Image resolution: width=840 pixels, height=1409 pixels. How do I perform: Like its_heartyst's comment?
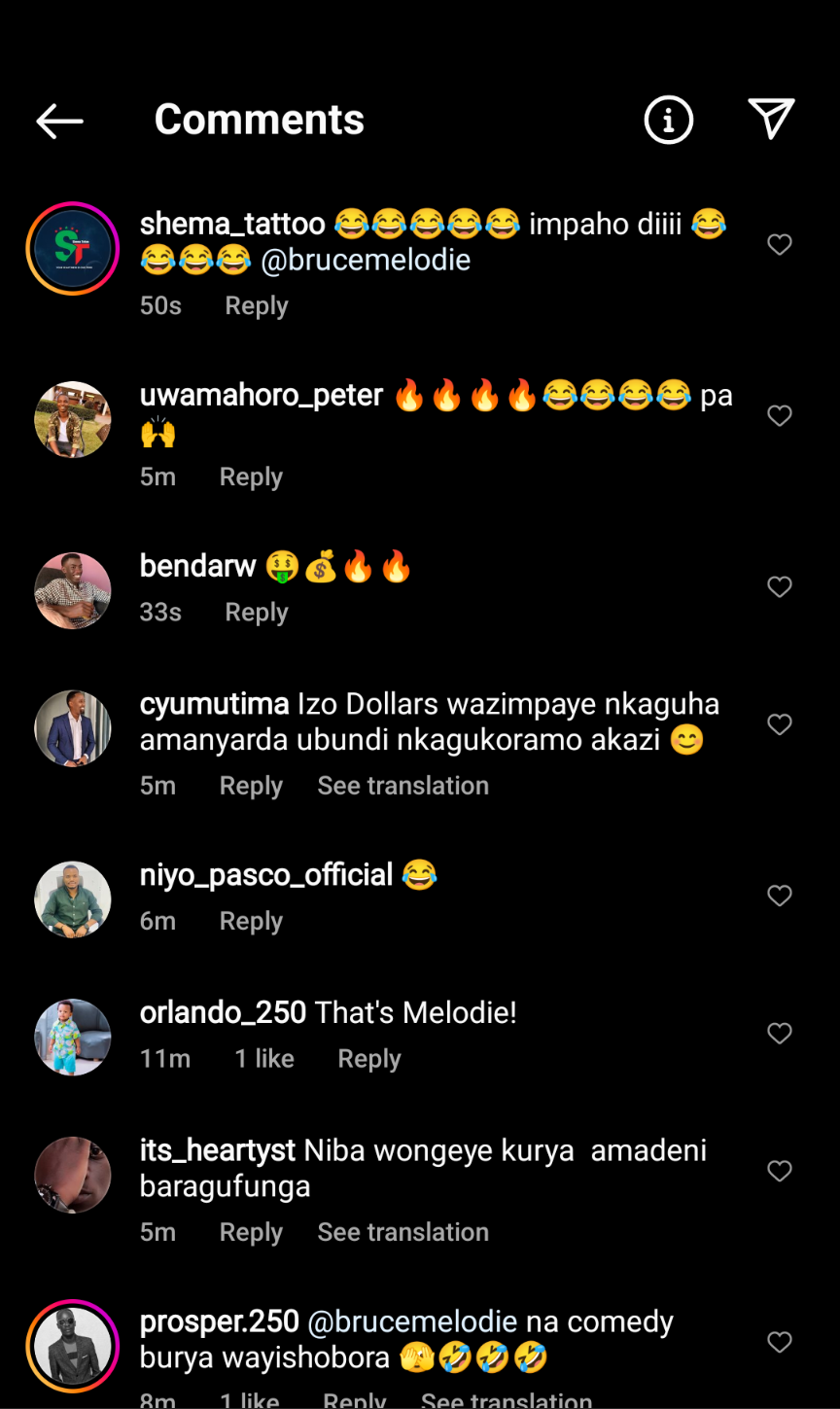tap(780, 1172)
